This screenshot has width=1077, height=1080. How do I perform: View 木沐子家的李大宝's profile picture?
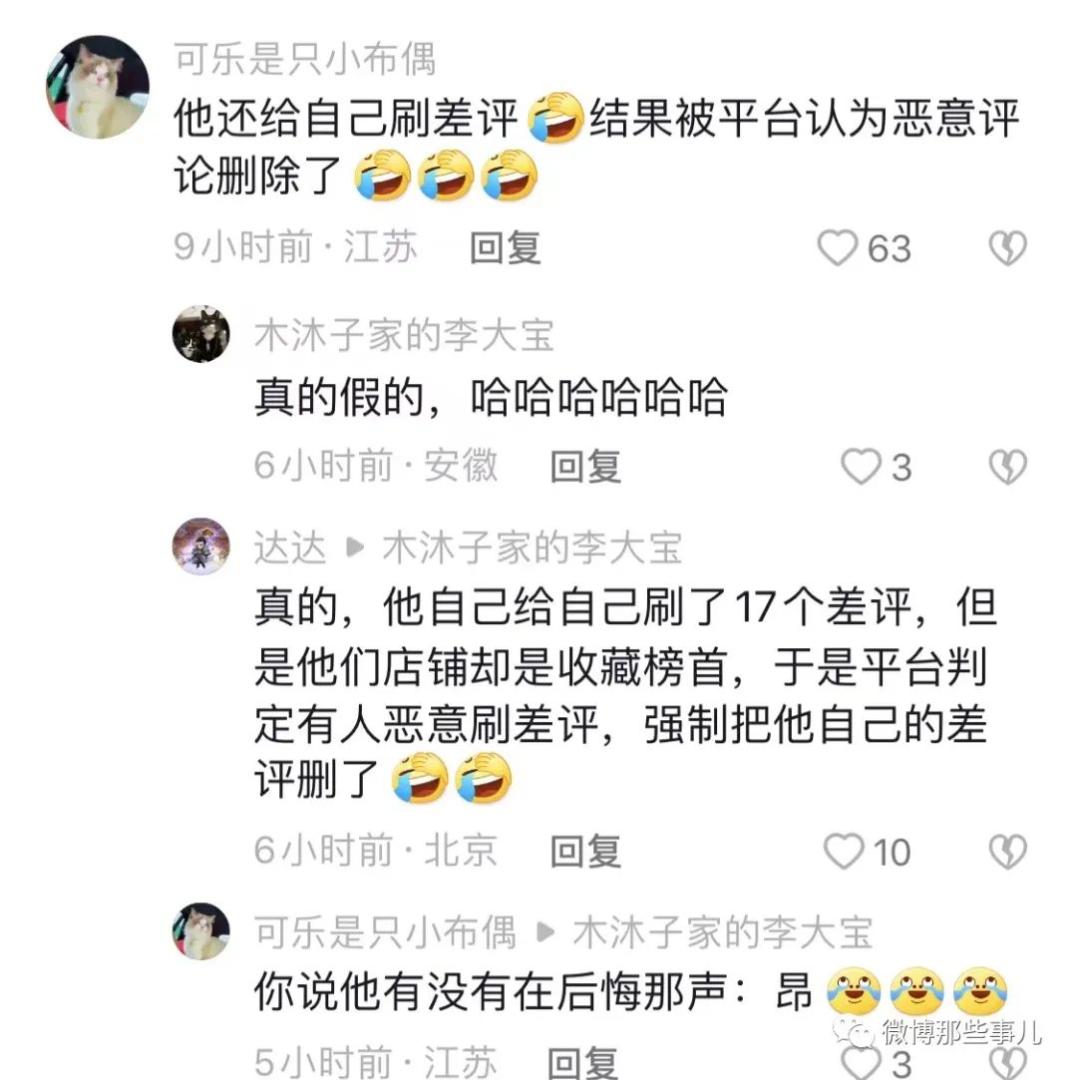pyautogui.click(x=201, y=335)
